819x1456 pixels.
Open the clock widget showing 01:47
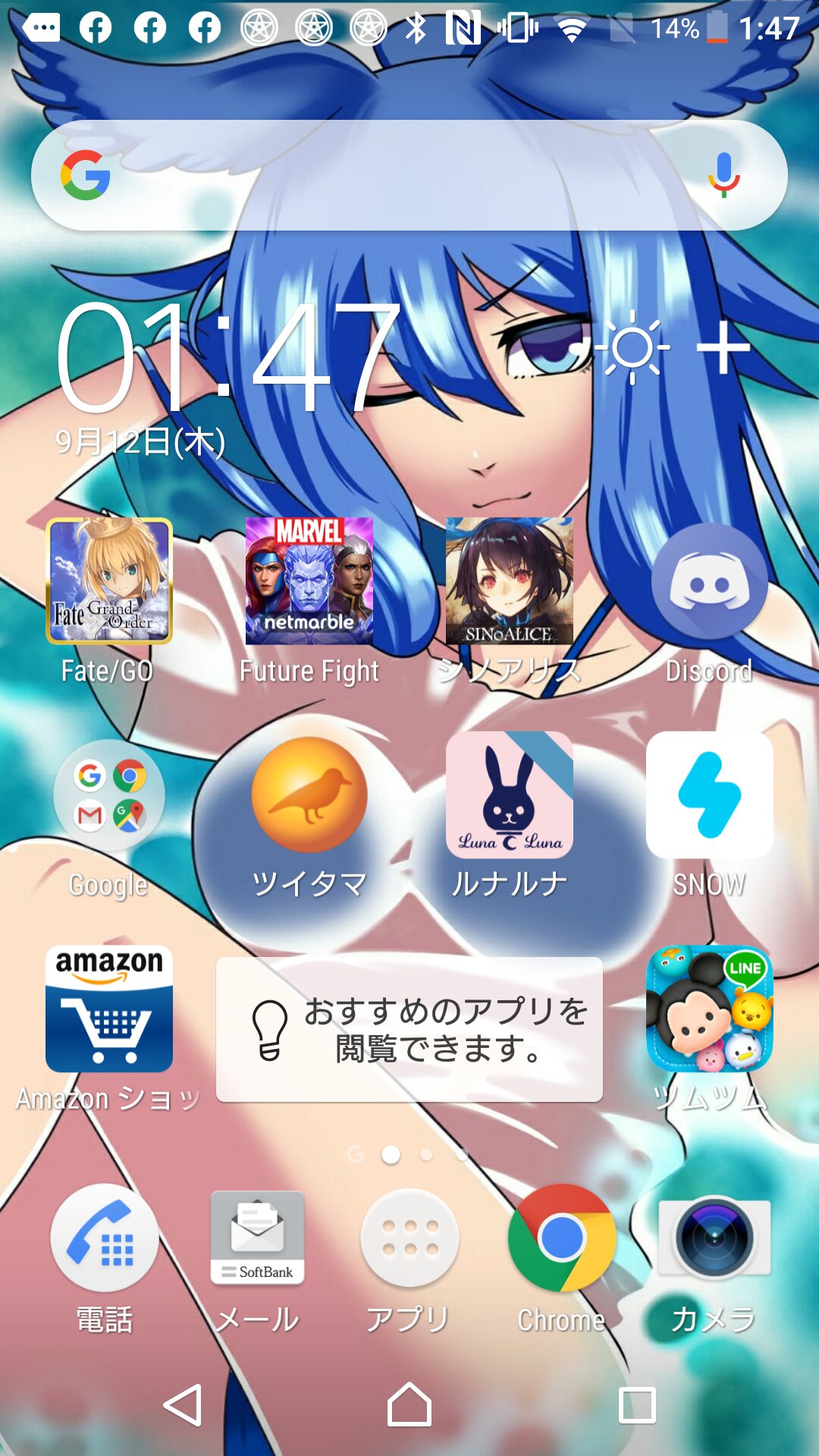[227, 355]
